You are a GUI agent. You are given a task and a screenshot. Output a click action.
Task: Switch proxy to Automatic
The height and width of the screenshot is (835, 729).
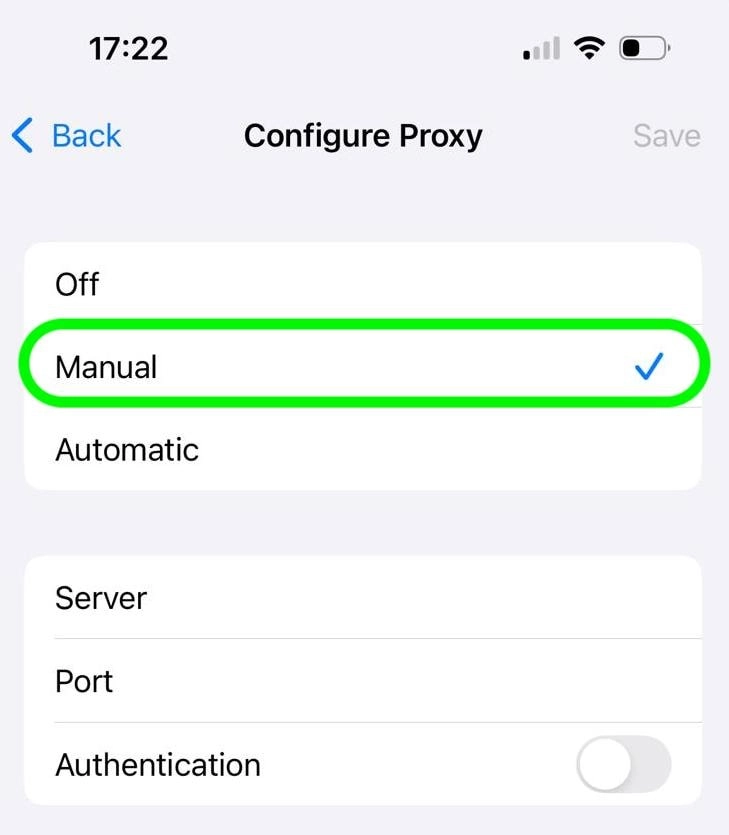(362, 449)
